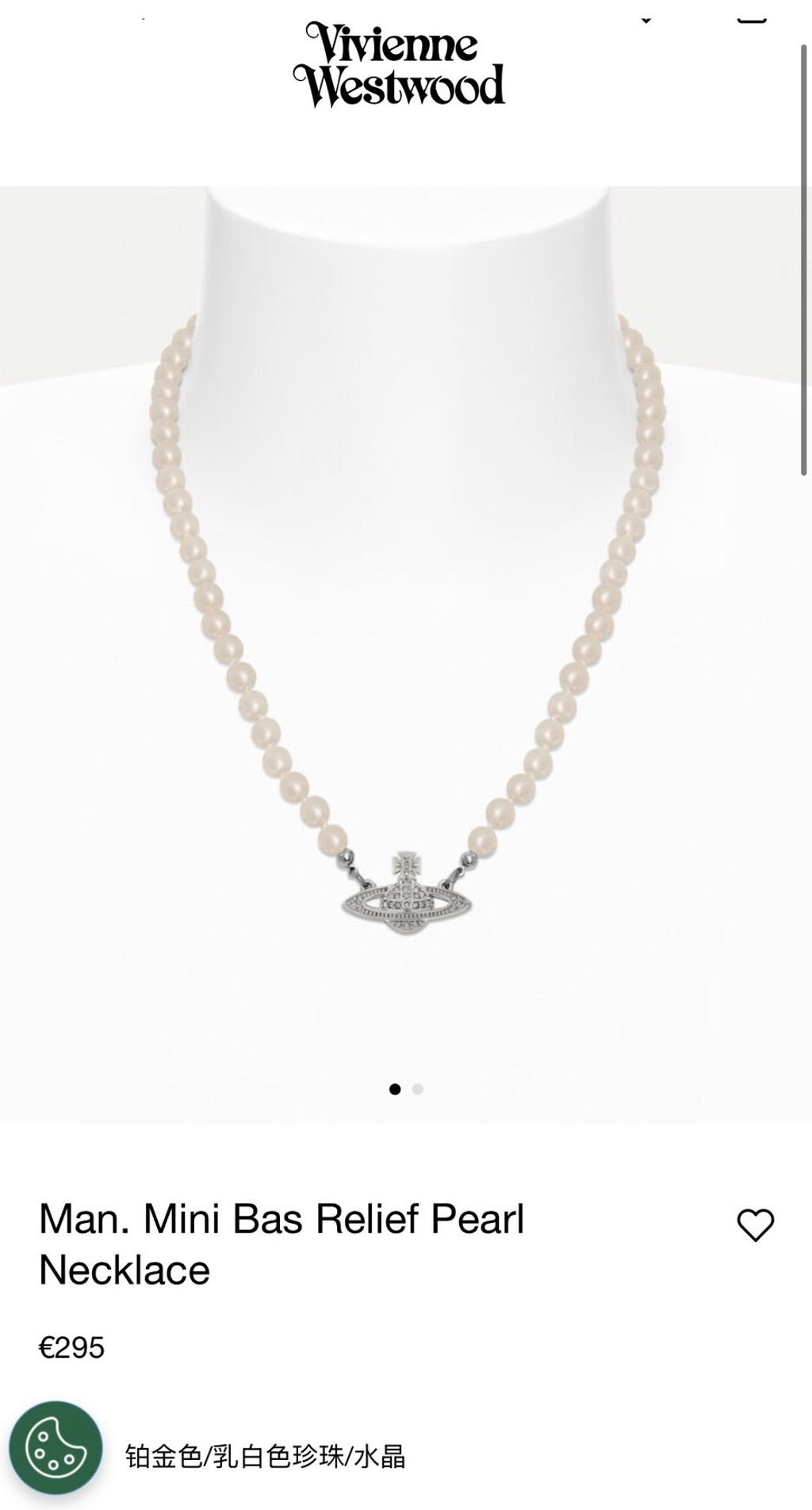Screen dimensions: 812x1510
Task: Open the pearl necklace product image
Action: pos(404,653)
